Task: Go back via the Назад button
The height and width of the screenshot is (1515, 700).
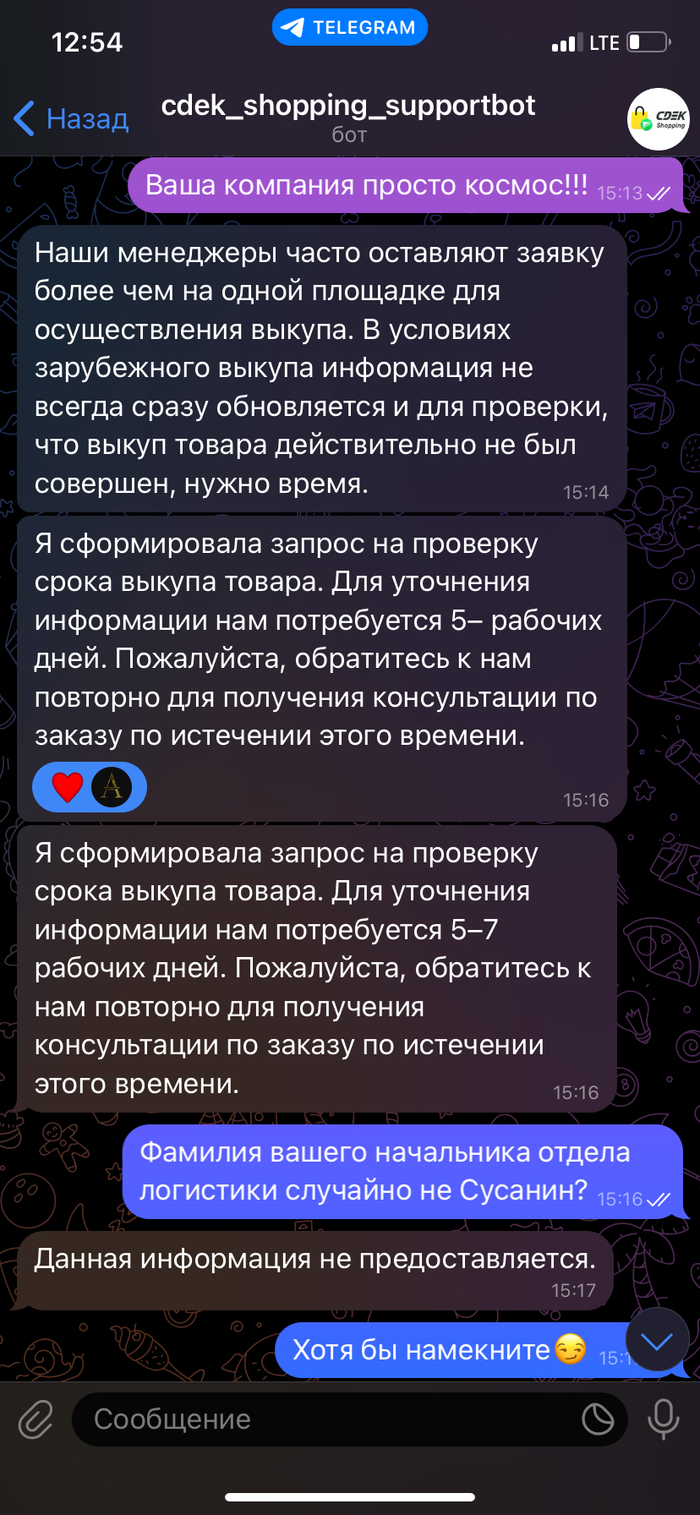Action: tap(70, 119)
